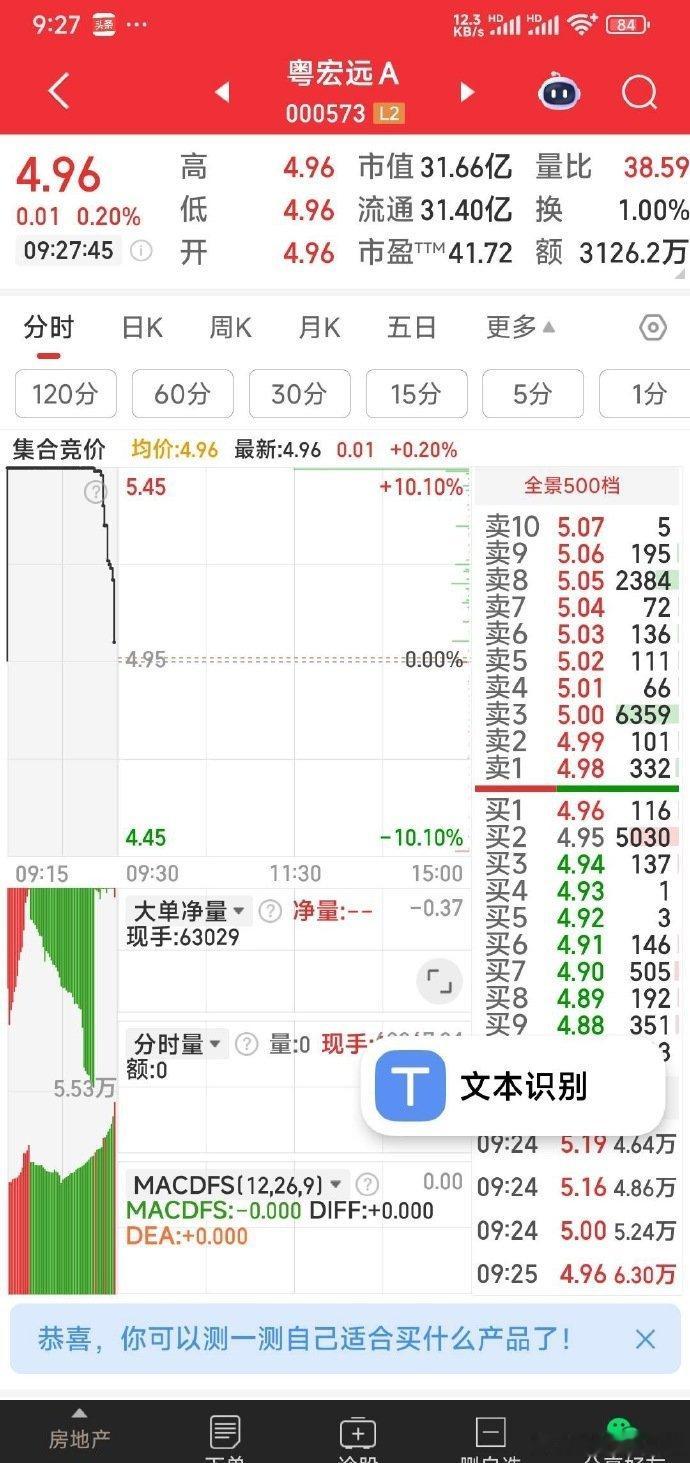
Task: Select the 周K chart tab
Action: 230,327
